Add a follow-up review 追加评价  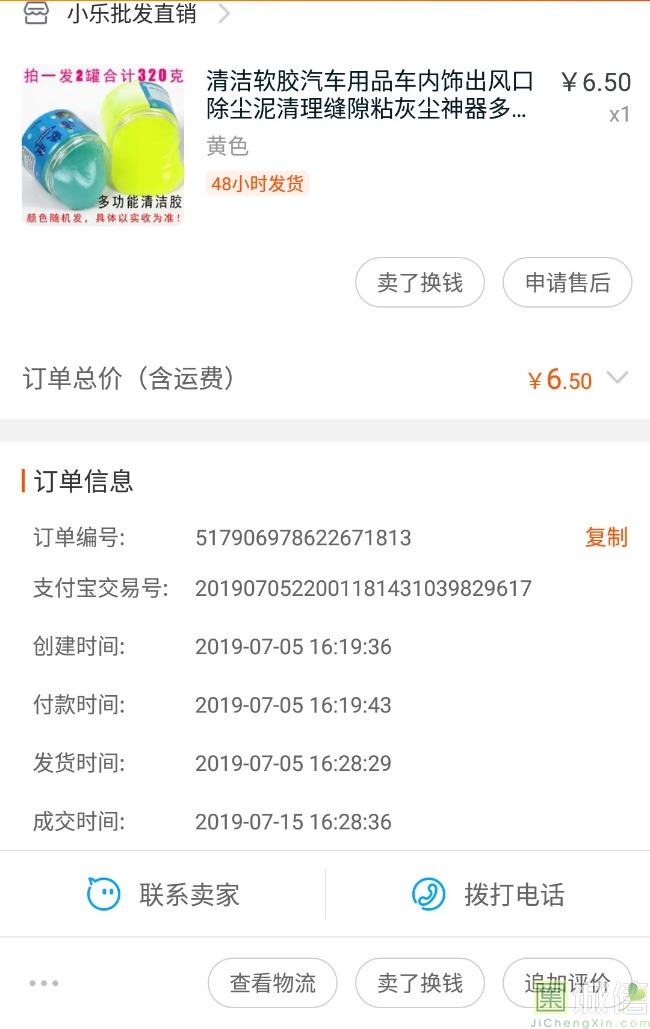pyautogui.click(x=566, y=983)
